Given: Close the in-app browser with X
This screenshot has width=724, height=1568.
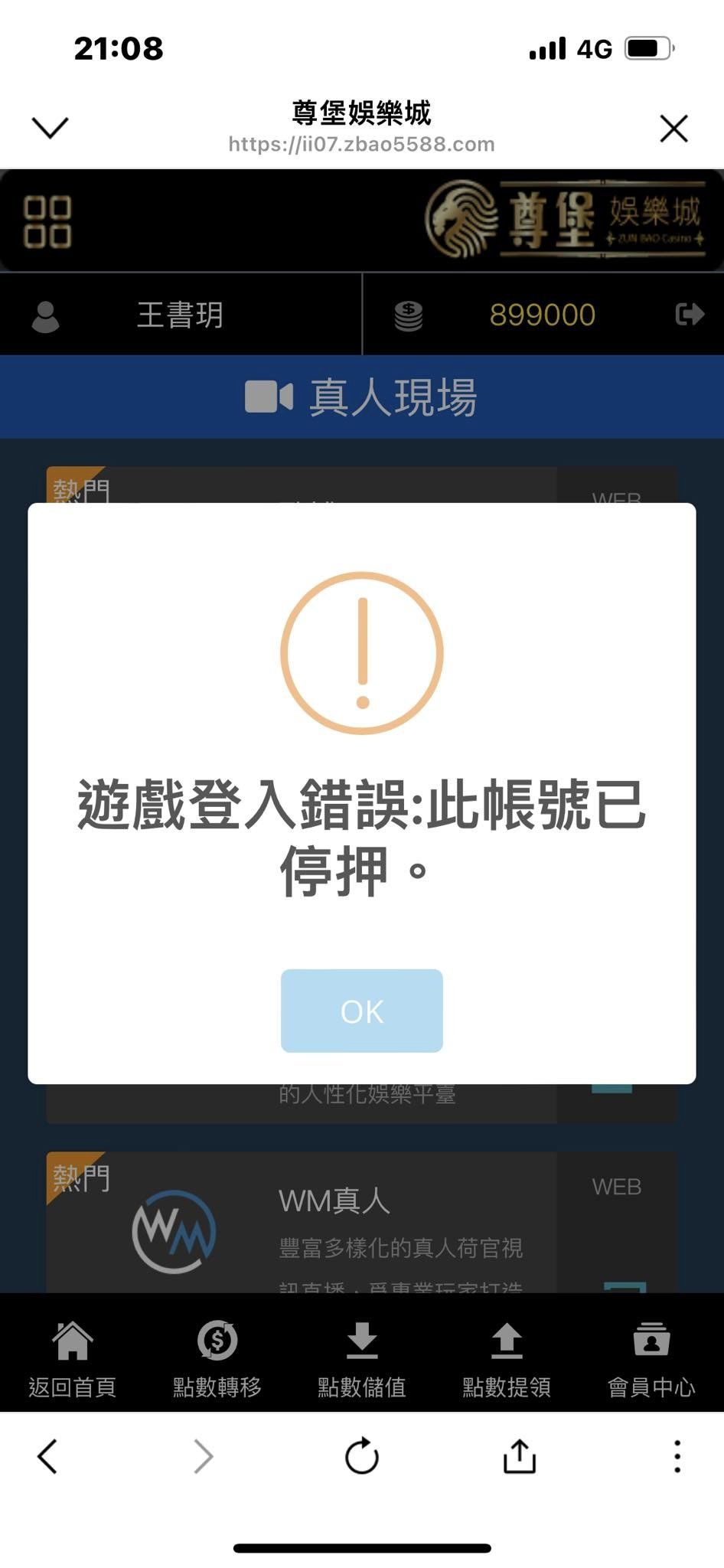Looking at the screenshot, I should [x=673, y=129].
